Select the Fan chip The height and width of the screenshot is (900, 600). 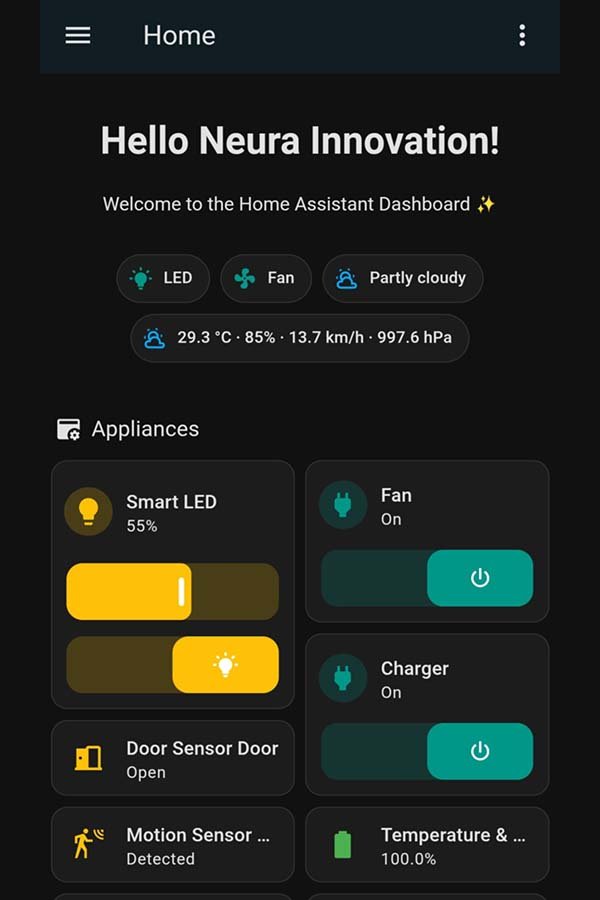click(x=265, y=278)
